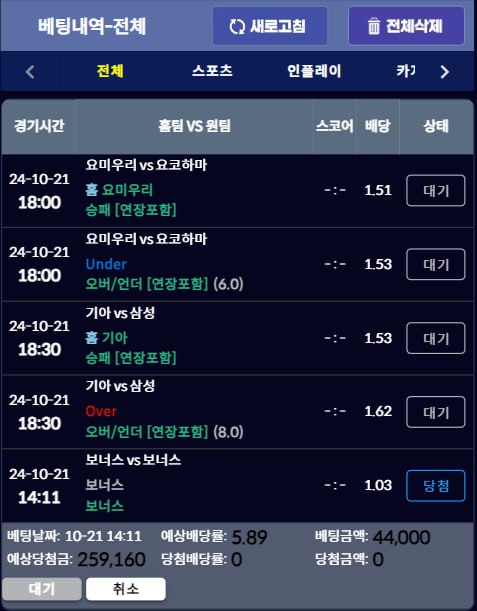The image size is (477, 611).
Task: Tap the right arrow of tab bar
Action: (x=445, y=72)
